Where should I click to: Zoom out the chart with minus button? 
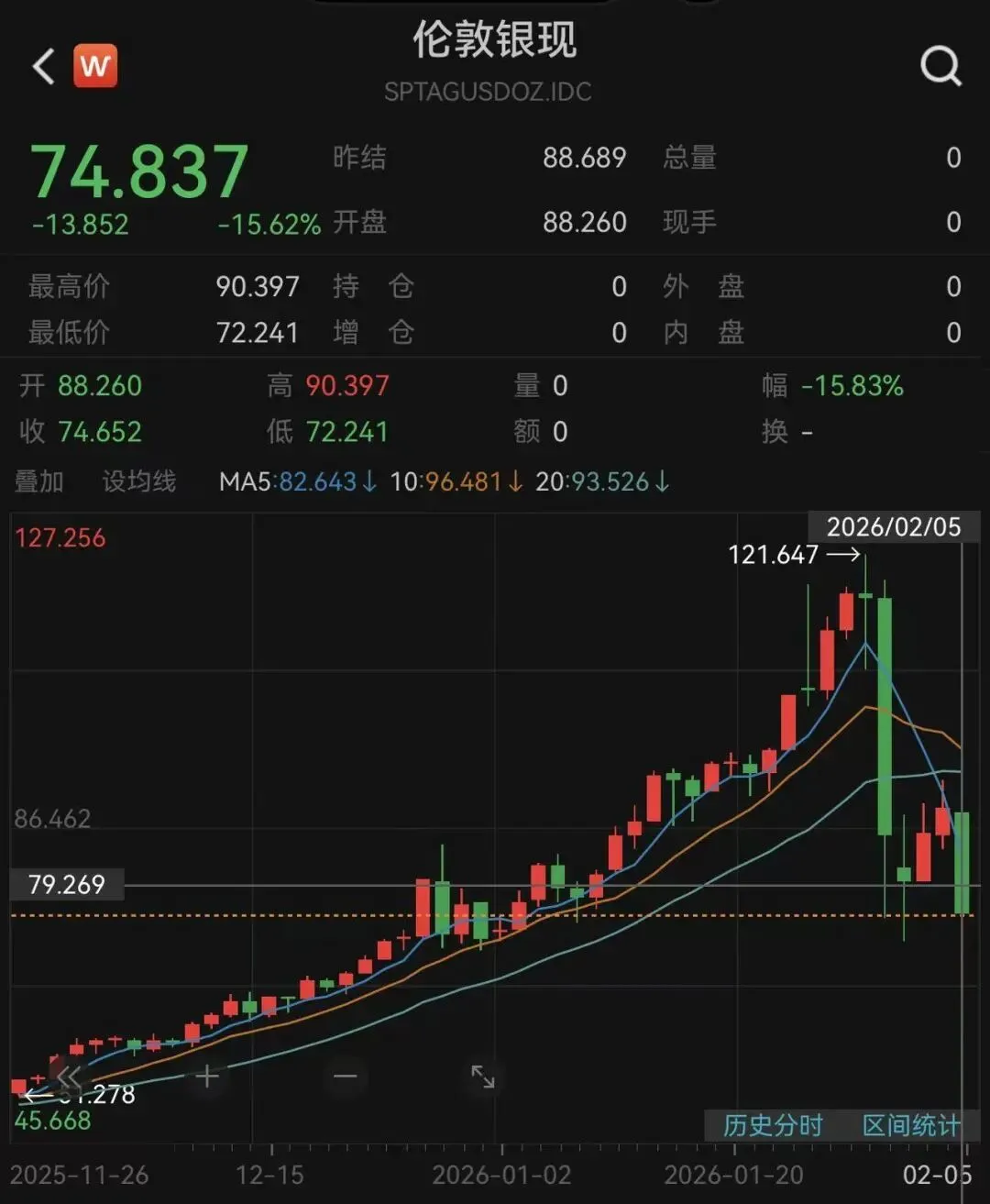point(346,1076)
